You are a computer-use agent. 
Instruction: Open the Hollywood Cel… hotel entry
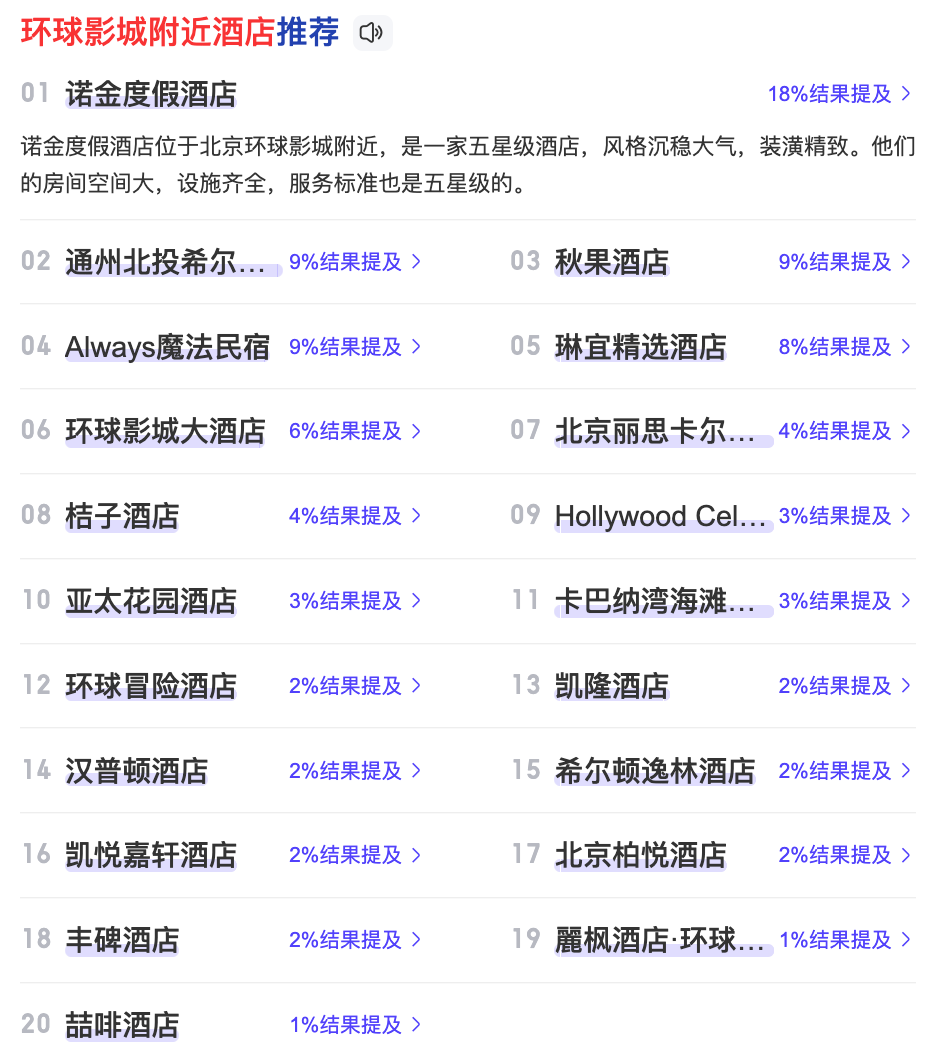coord(660,516)
